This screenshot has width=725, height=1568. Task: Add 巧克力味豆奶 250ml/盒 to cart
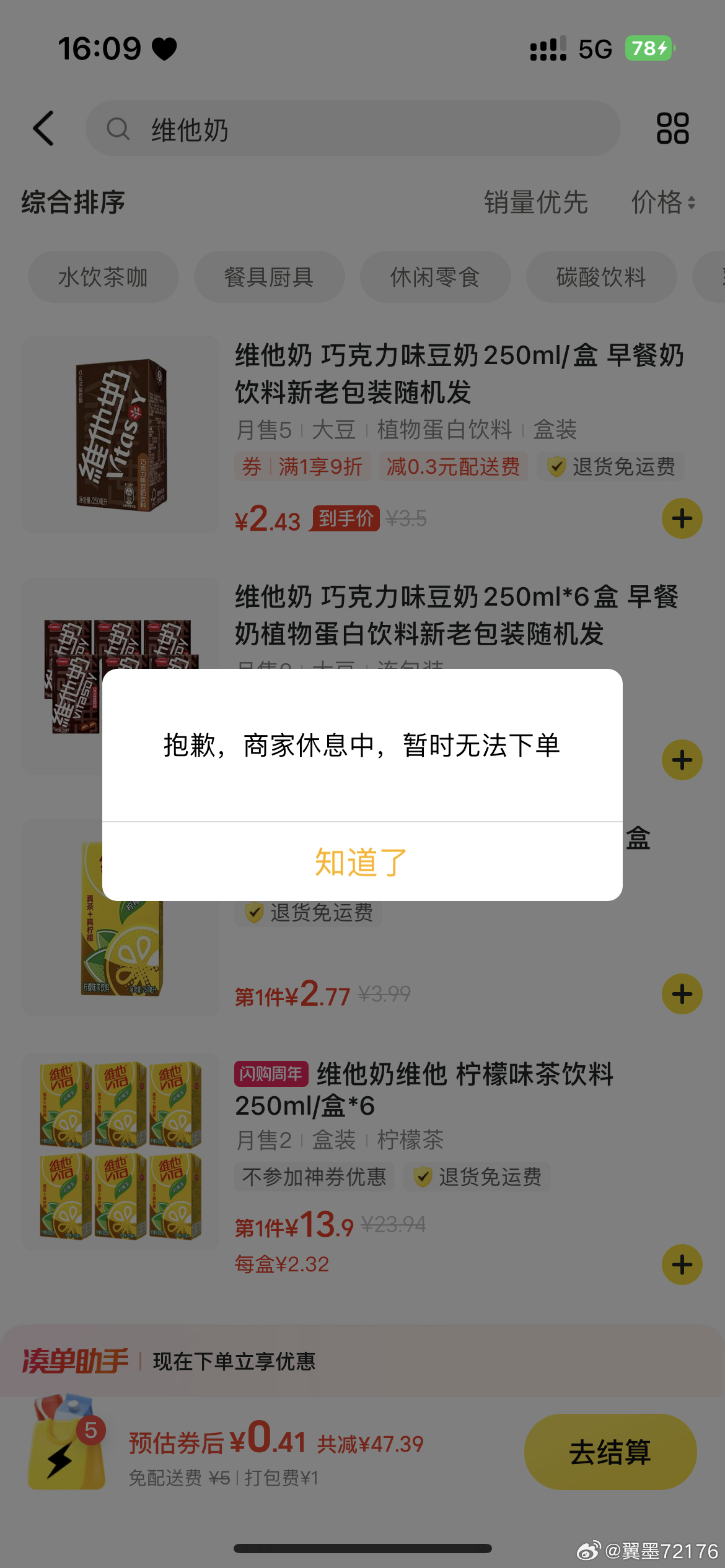(x=682, y=518)
